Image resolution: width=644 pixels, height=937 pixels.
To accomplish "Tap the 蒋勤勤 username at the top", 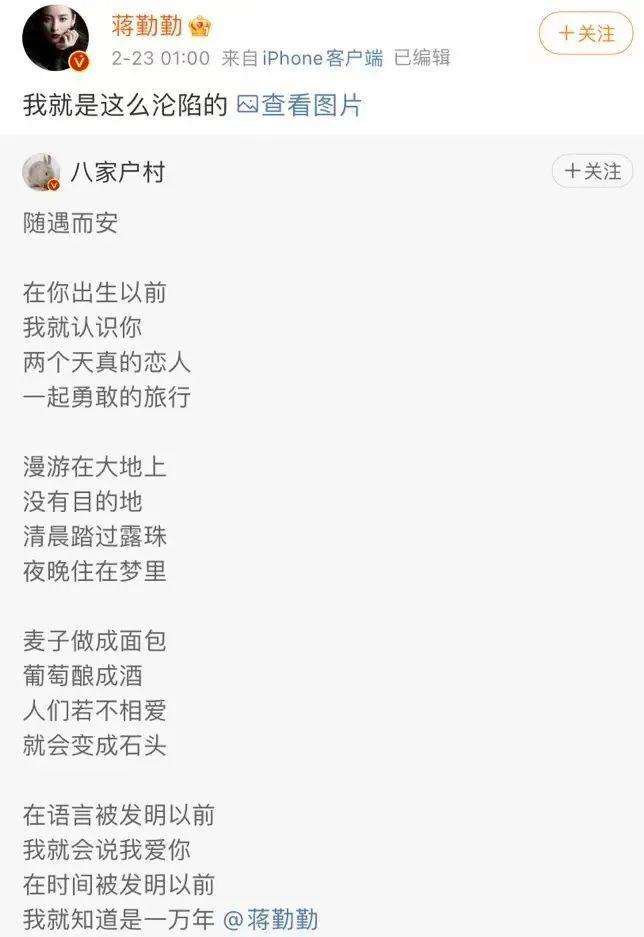I will 147,27.
